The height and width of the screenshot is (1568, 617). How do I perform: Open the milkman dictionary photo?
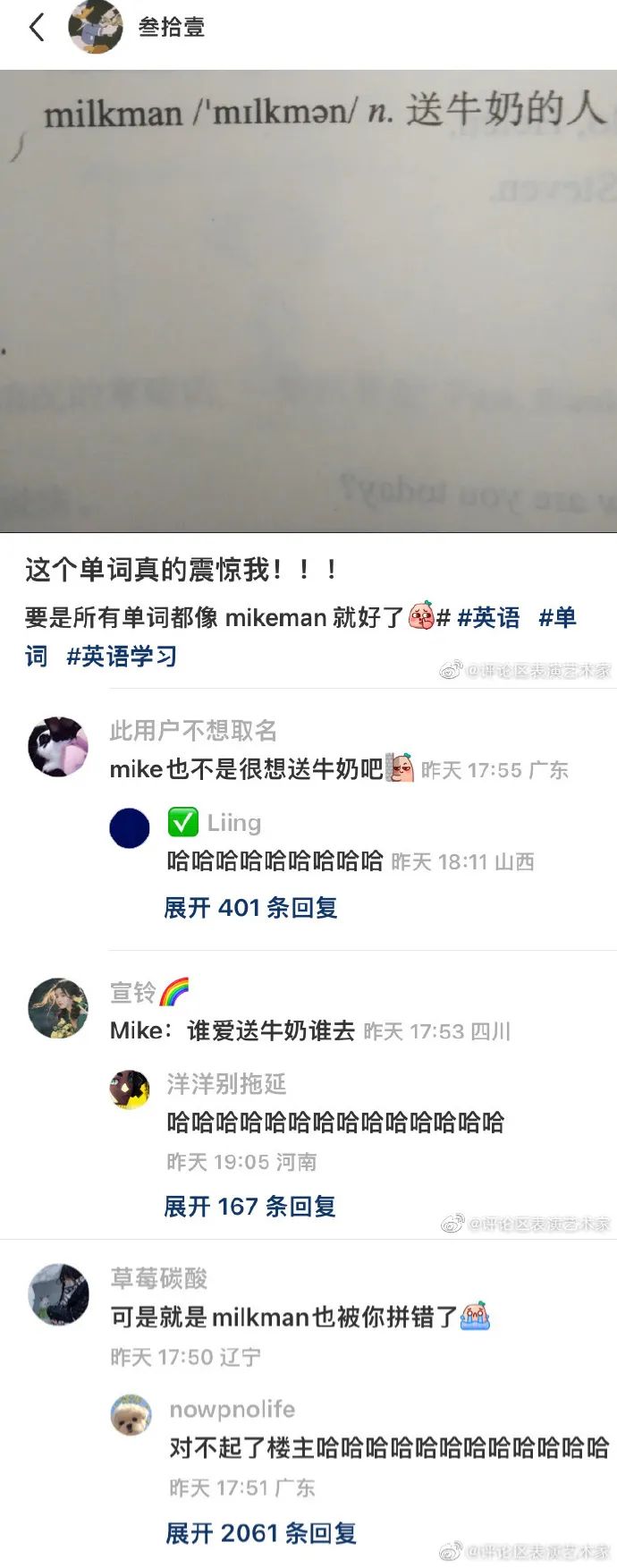(x=308, y=301)
